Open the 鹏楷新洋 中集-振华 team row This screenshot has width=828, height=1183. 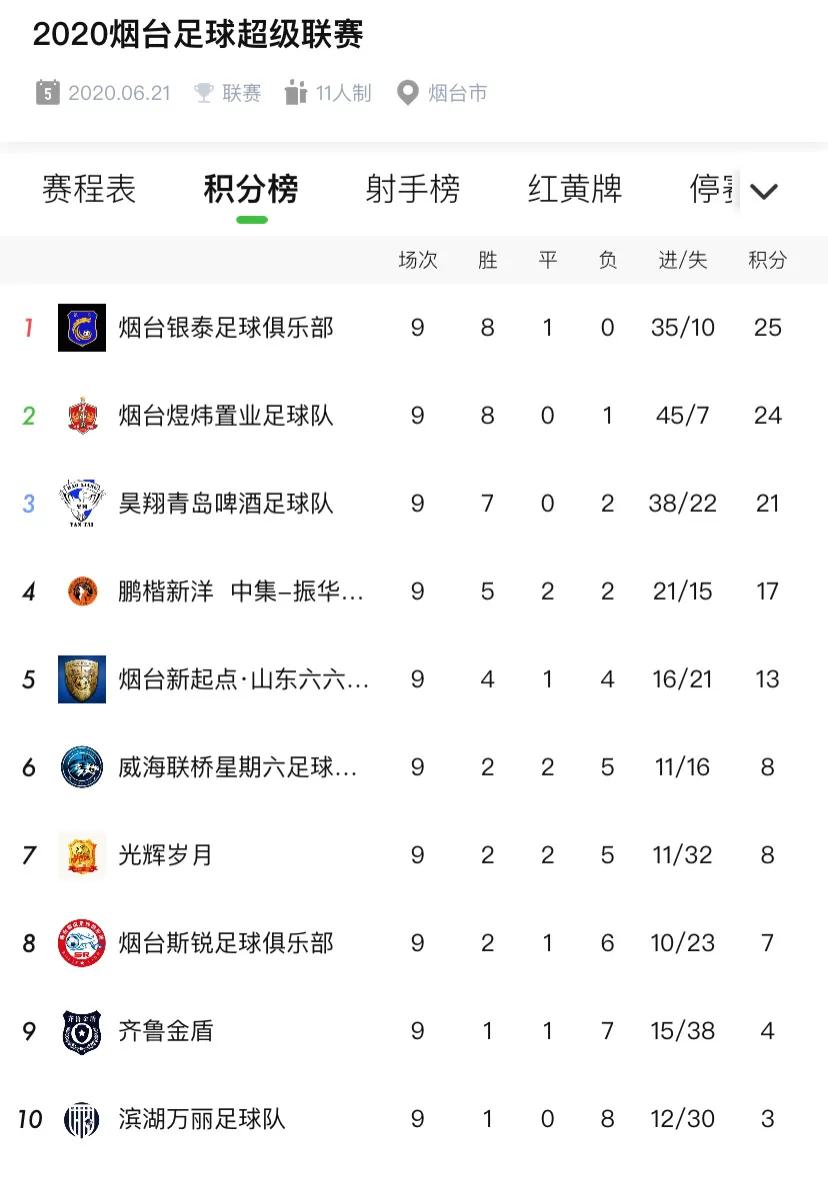click(241, 592)
